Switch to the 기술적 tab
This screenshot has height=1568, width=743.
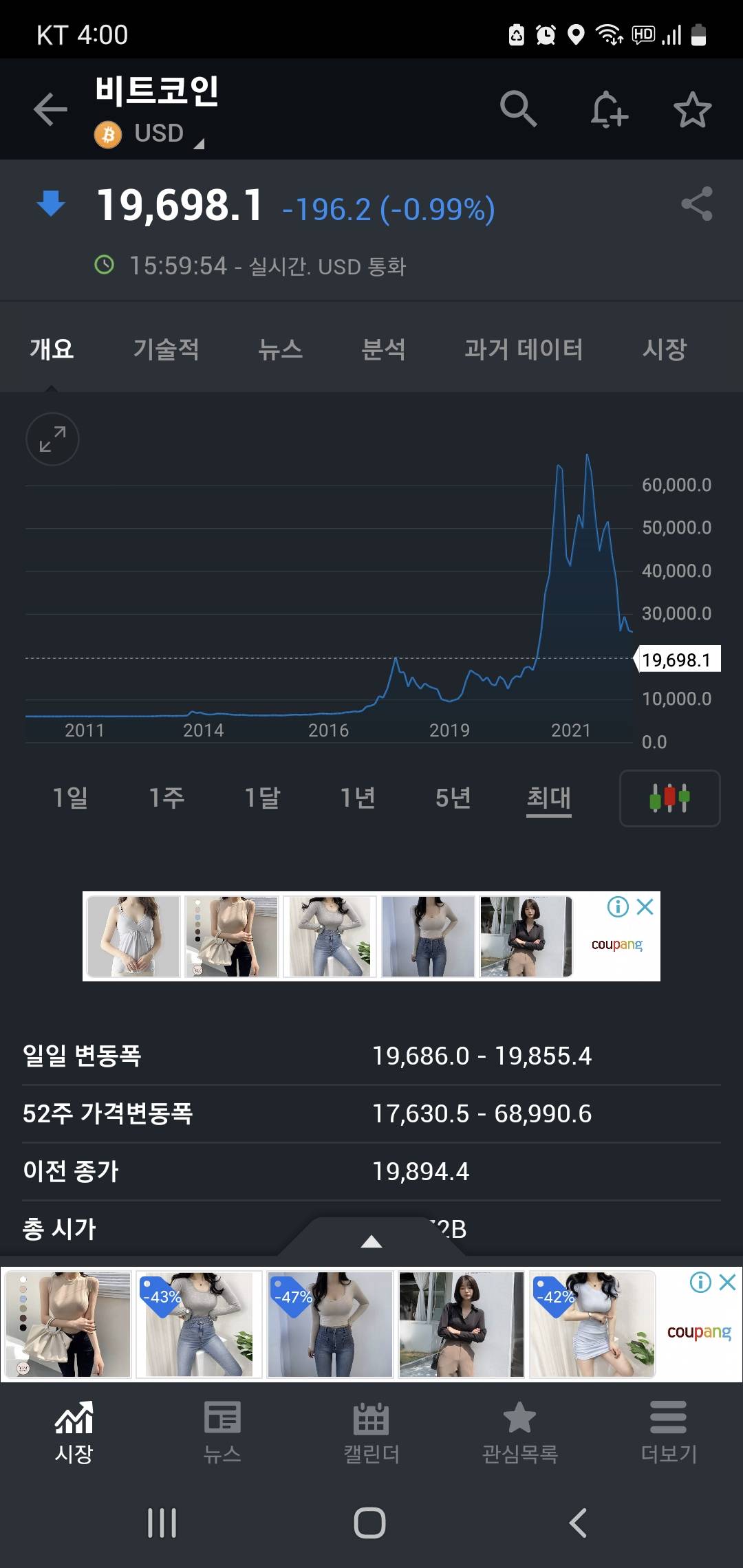(166, 349)
